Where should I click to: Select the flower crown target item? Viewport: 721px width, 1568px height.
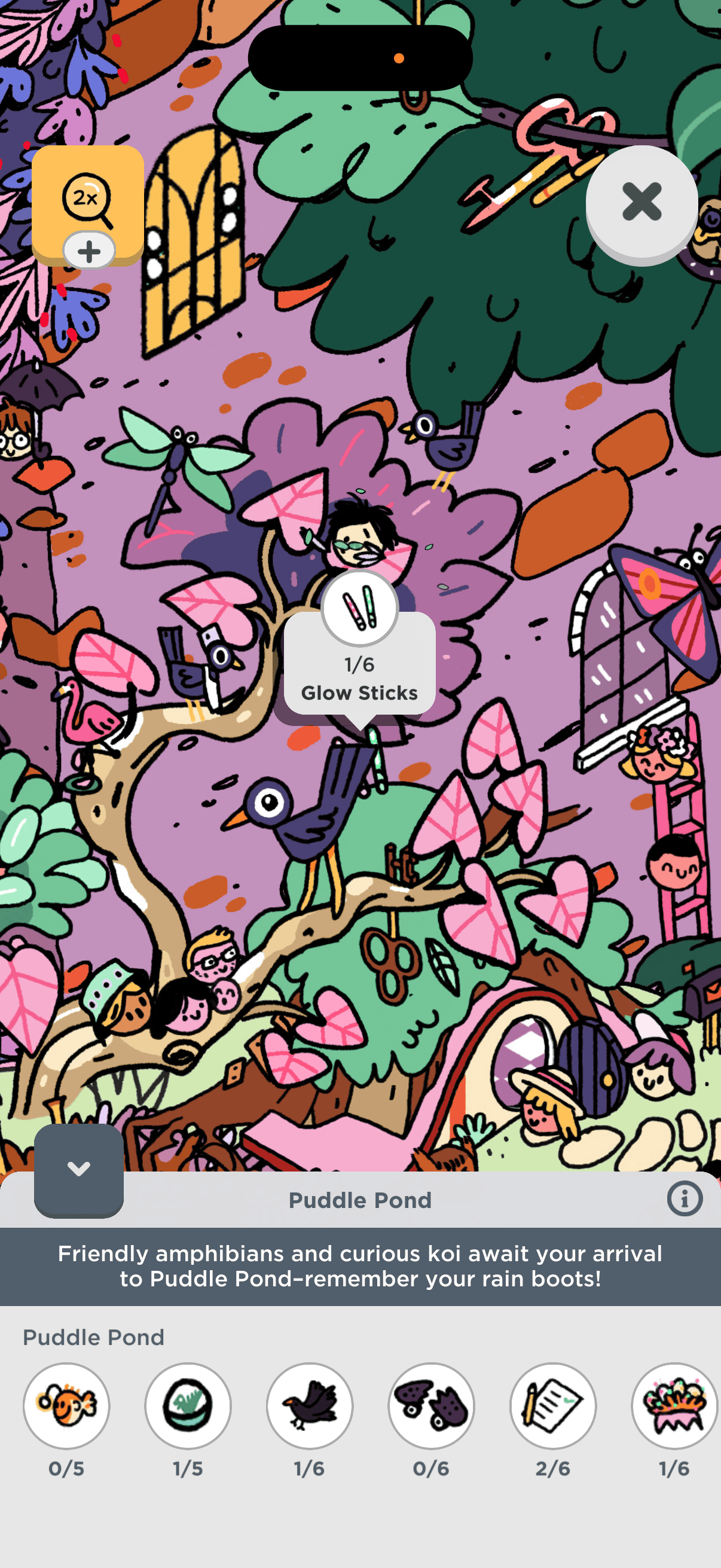674,1405
